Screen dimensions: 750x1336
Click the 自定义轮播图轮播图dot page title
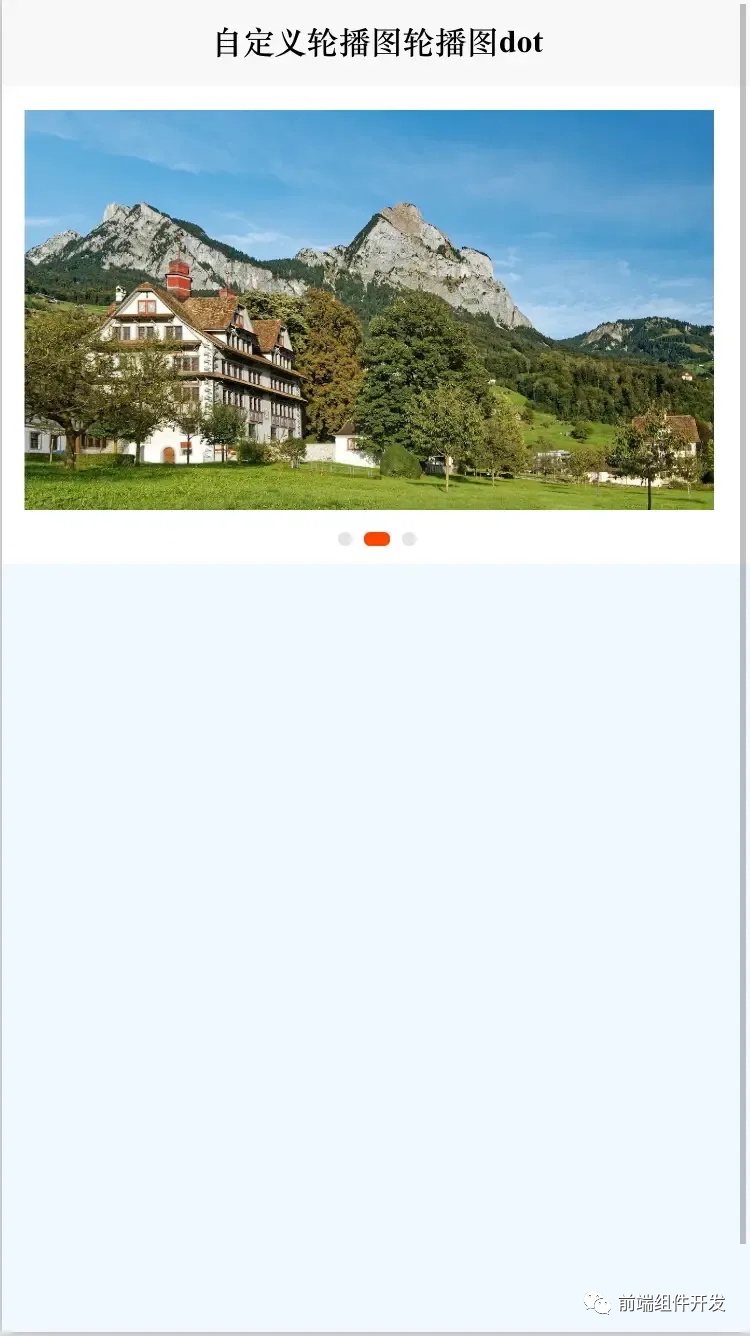(x=375, y=42)
